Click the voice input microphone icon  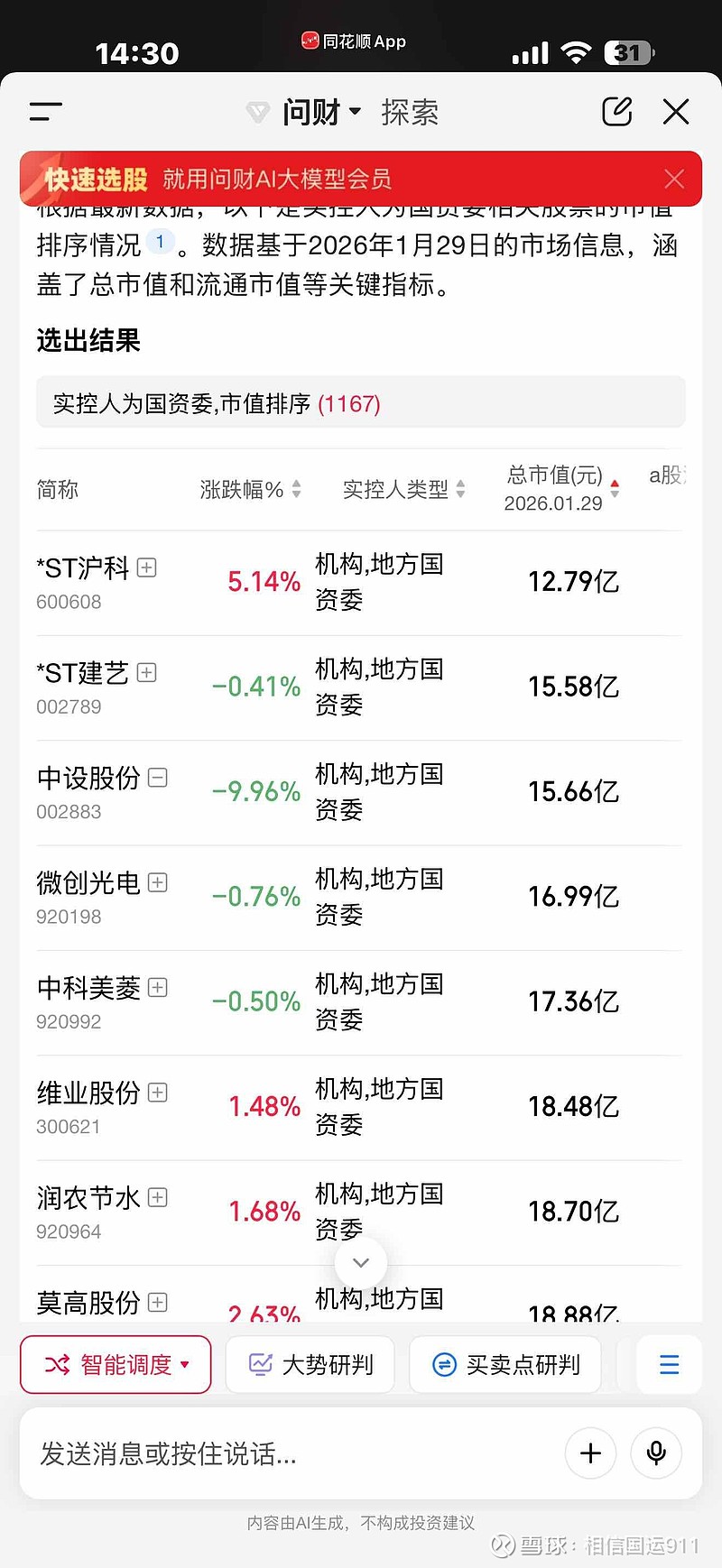point(656,1453)
